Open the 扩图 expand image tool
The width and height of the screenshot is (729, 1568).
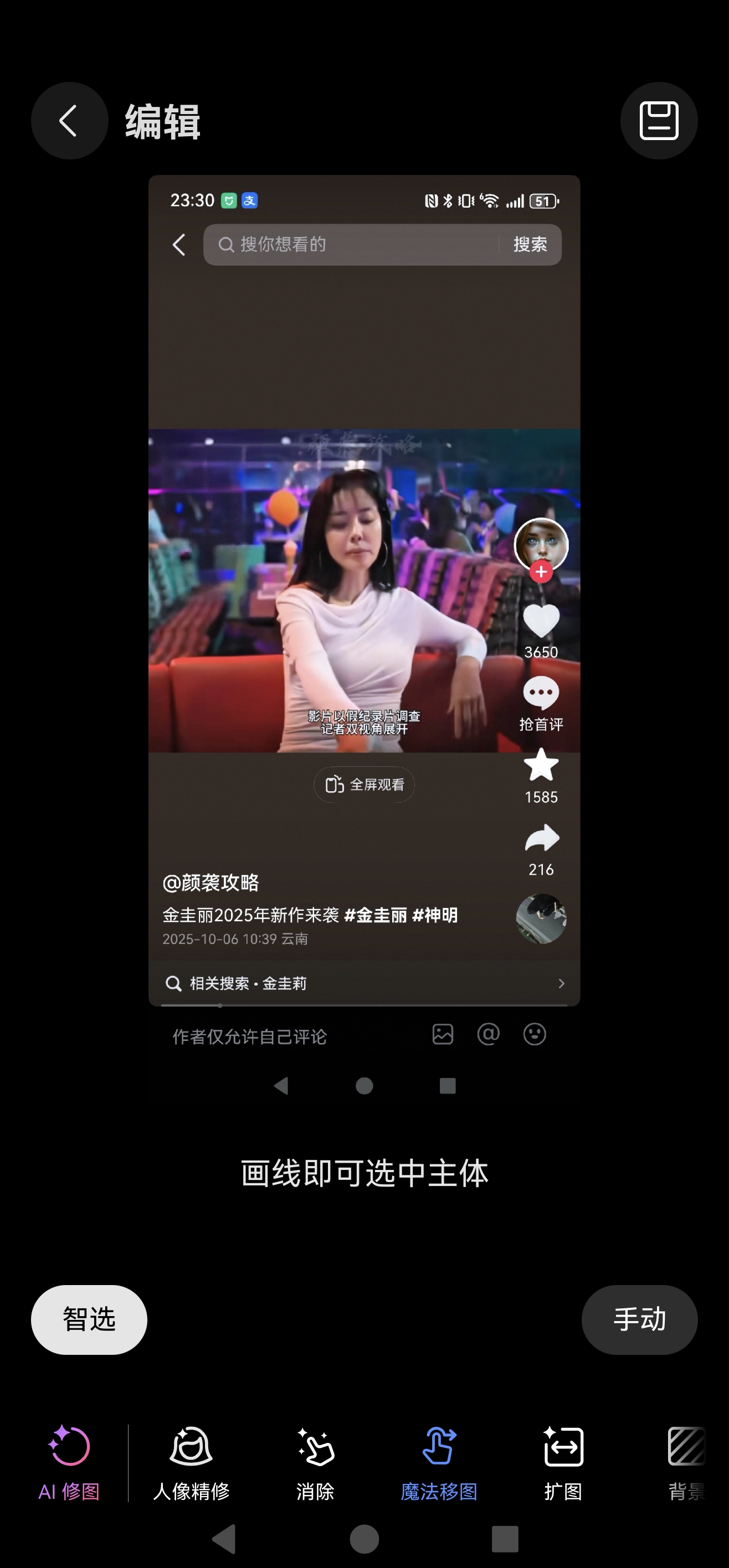click(x=563, y=1462)
